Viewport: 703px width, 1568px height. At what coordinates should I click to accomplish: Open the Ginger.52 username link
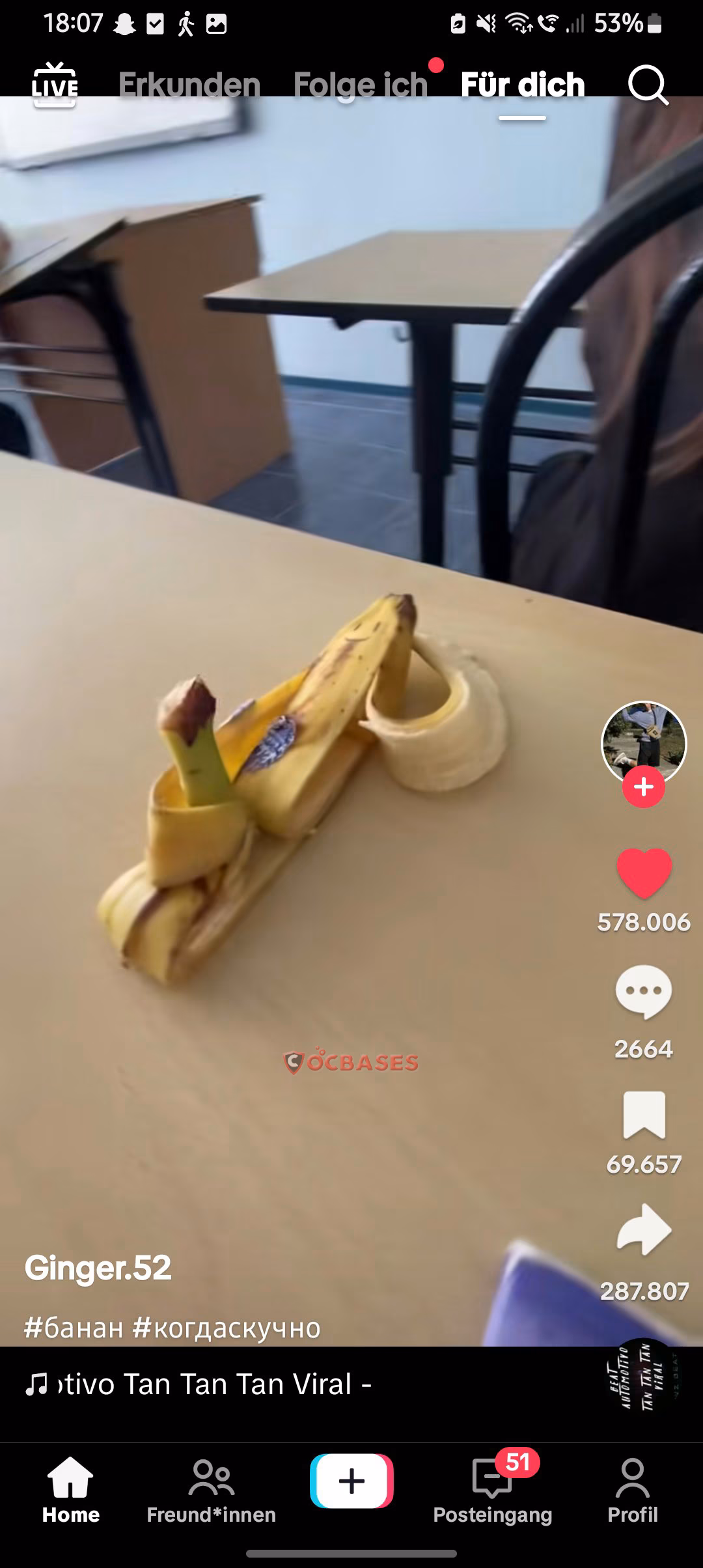(x=98, y=1268)
